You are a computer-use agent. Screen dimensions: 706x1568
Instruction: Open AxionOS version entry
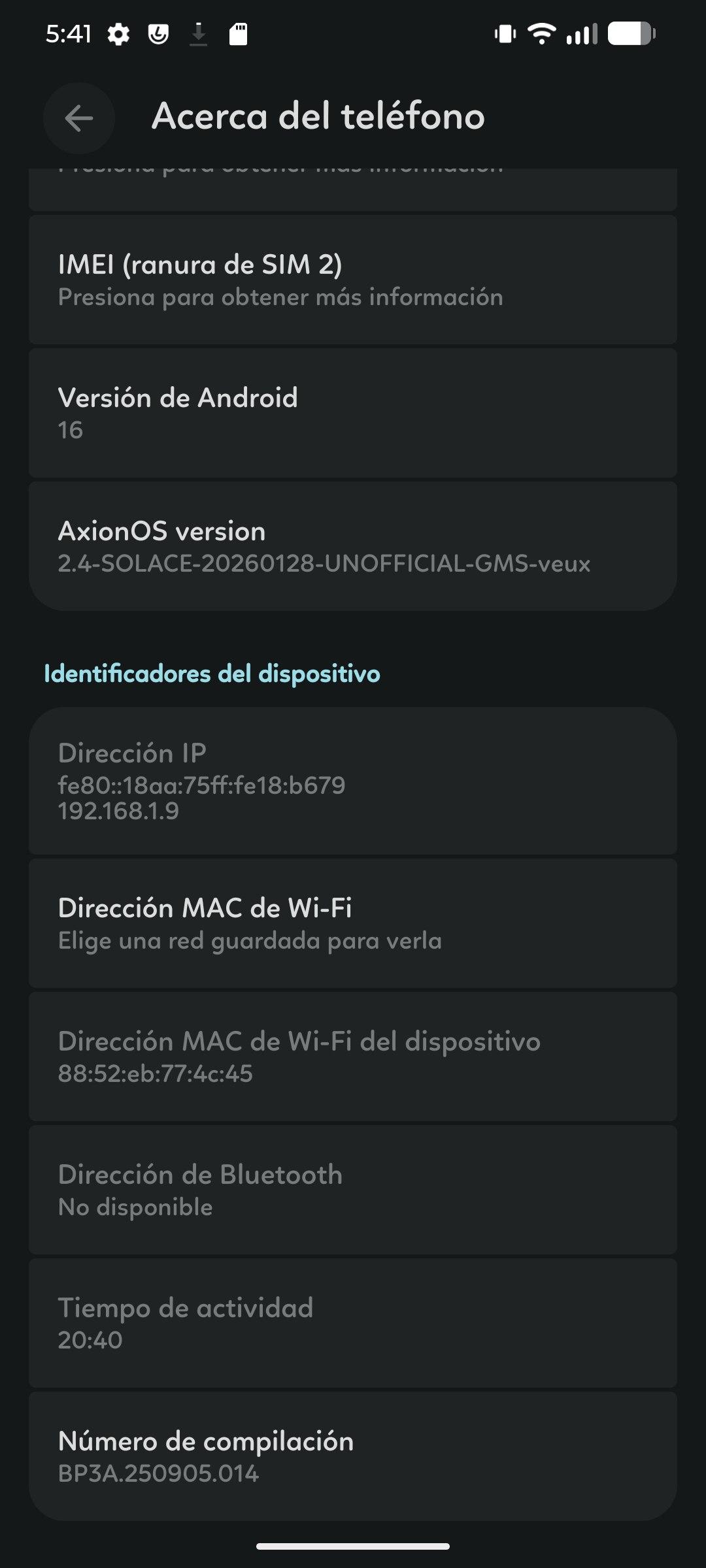[x=353, y=547]
